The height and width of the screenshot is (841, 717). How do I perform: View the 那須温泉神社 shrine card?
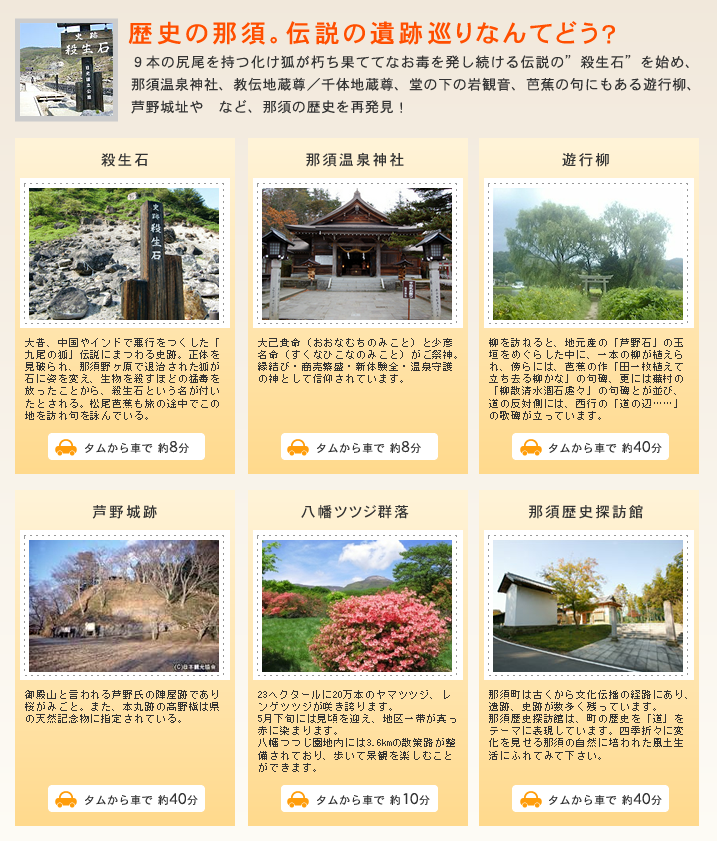click(357, 254)
